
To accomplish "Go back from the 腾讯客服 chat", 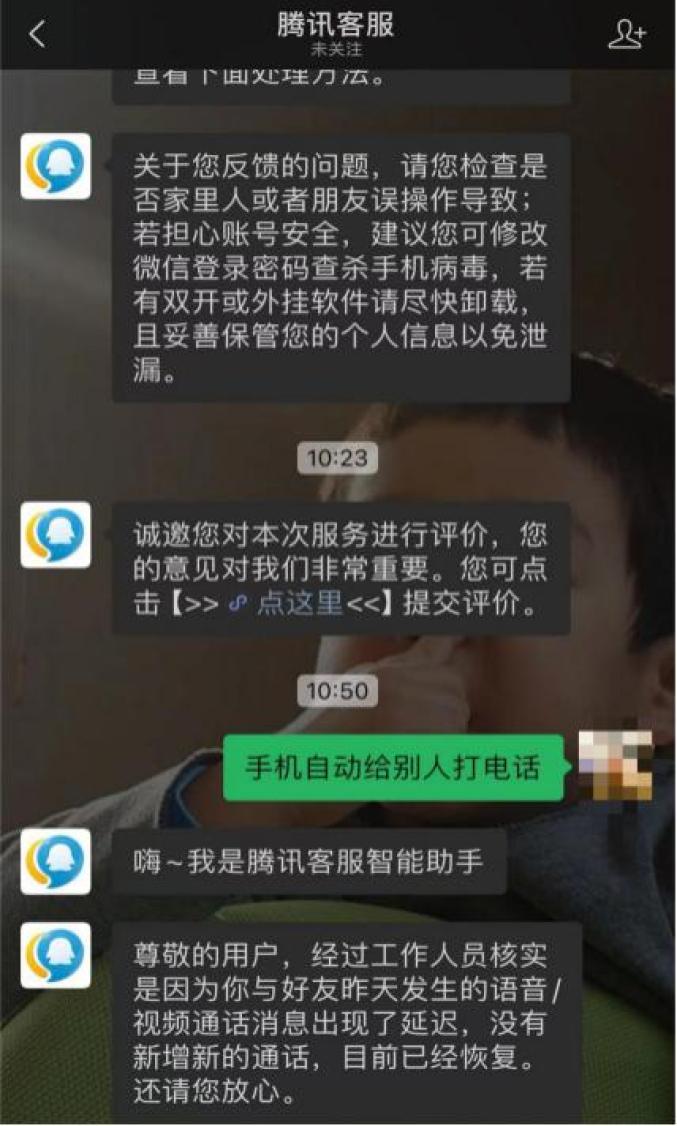I will click(37, 35).
